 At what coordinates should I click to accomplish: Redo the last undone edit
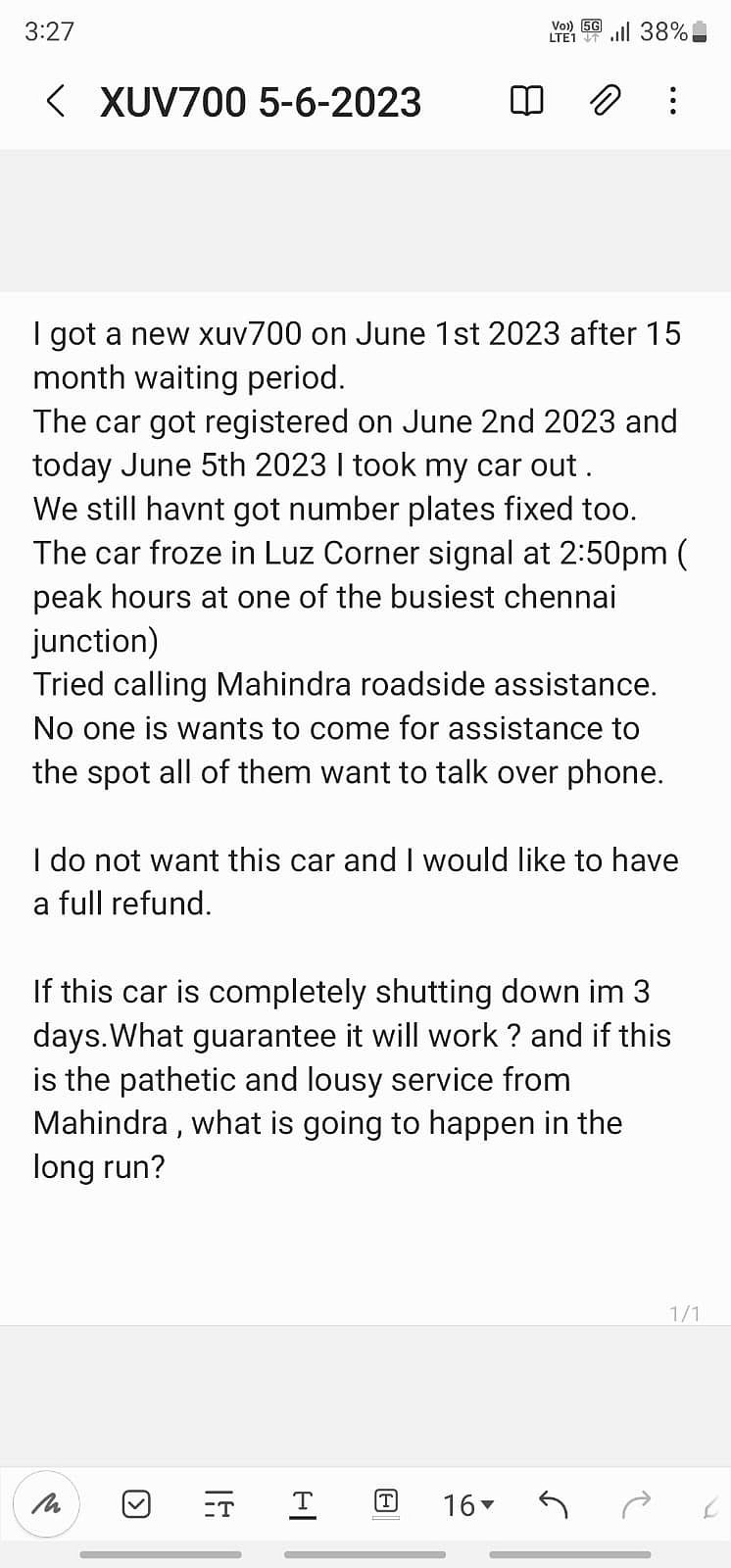tap(637, 1504)
